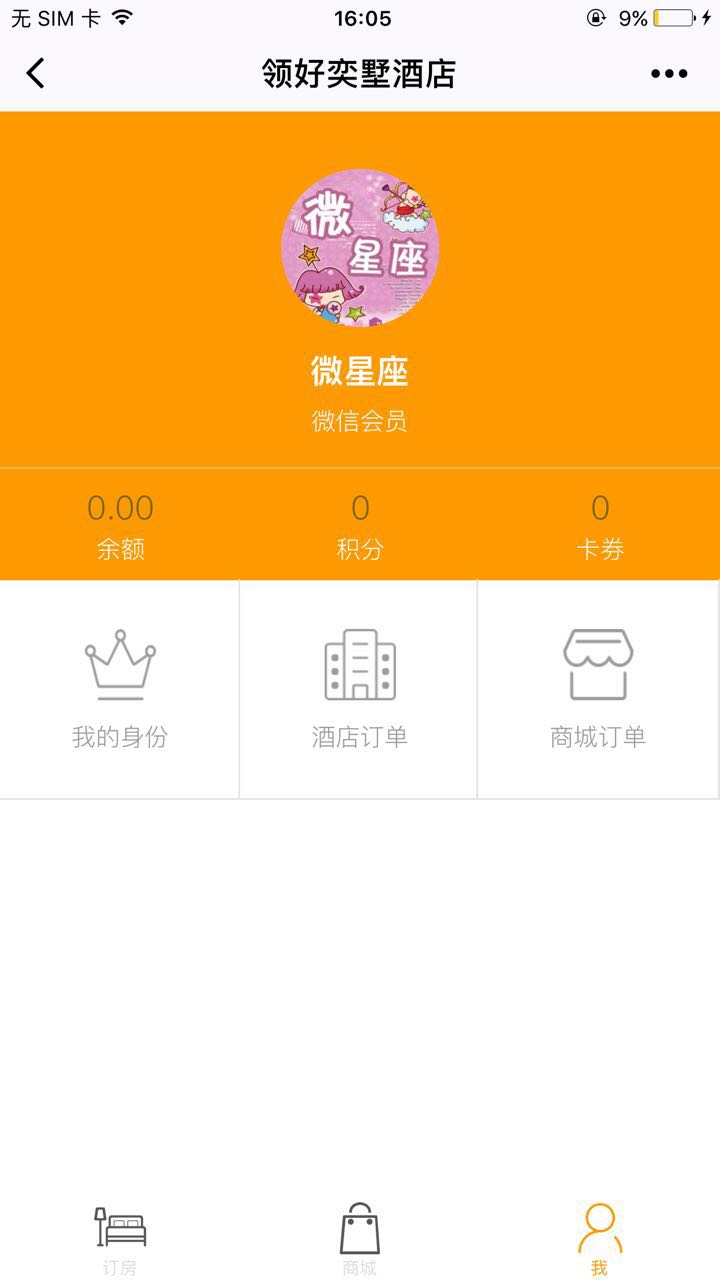This screenshot has width=720, height=1280.
Task: Tap the 微星座 profile avatar
Action: coord(360,247)
